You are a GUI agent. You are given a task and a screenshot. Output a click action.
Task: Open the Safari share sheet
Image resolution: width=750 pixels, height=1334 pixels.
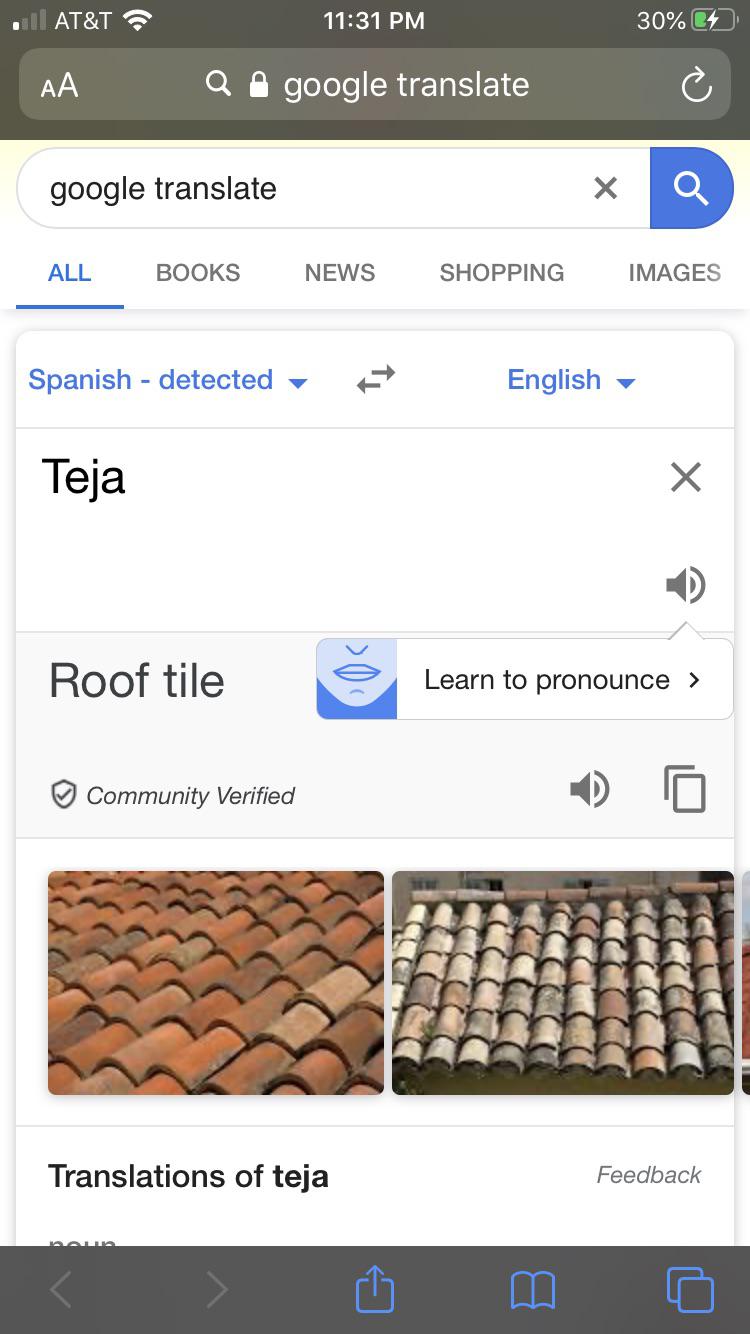point(375,1289)
